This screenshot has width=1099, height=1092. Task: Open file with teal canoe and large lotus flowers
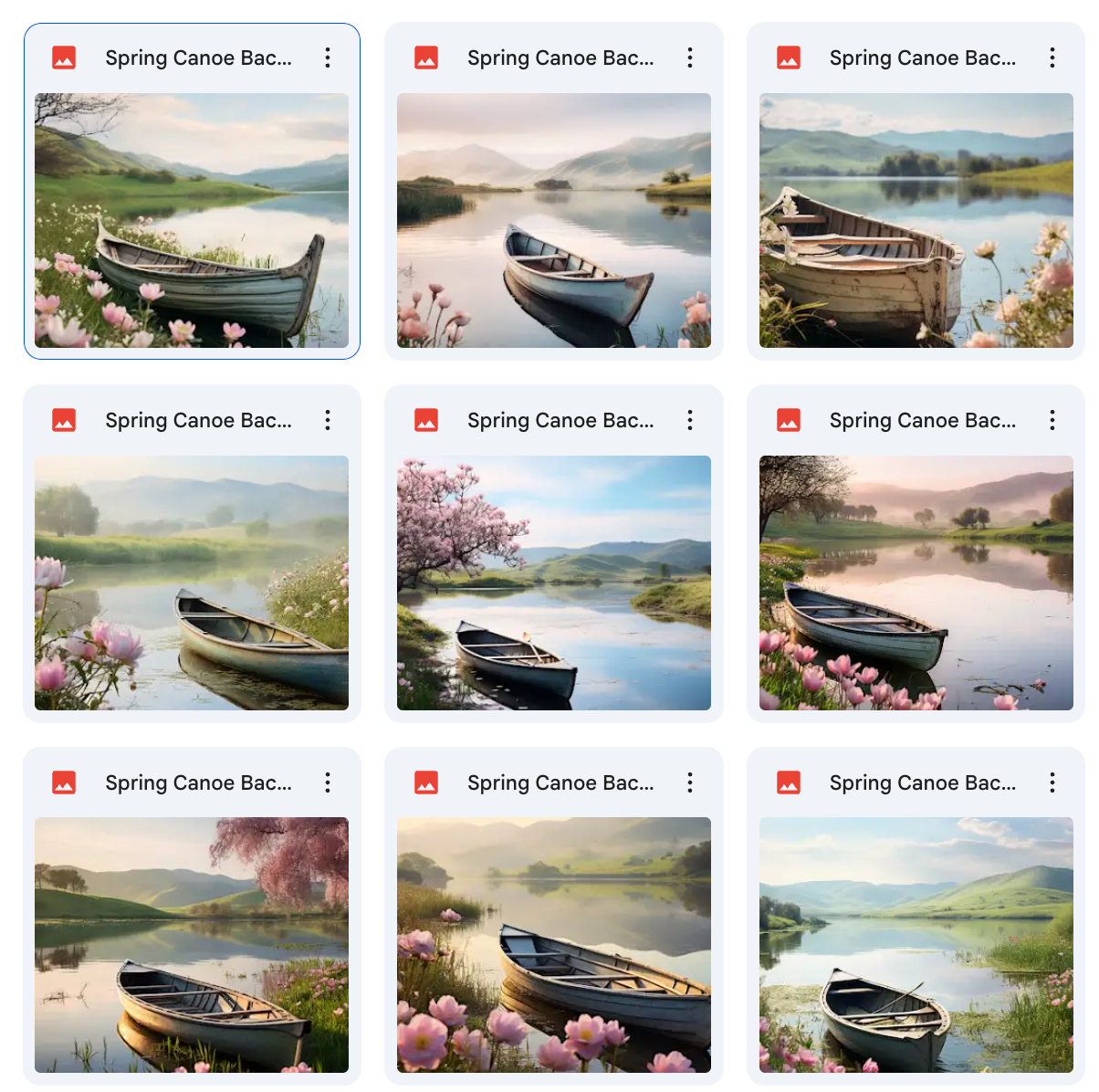192,583
